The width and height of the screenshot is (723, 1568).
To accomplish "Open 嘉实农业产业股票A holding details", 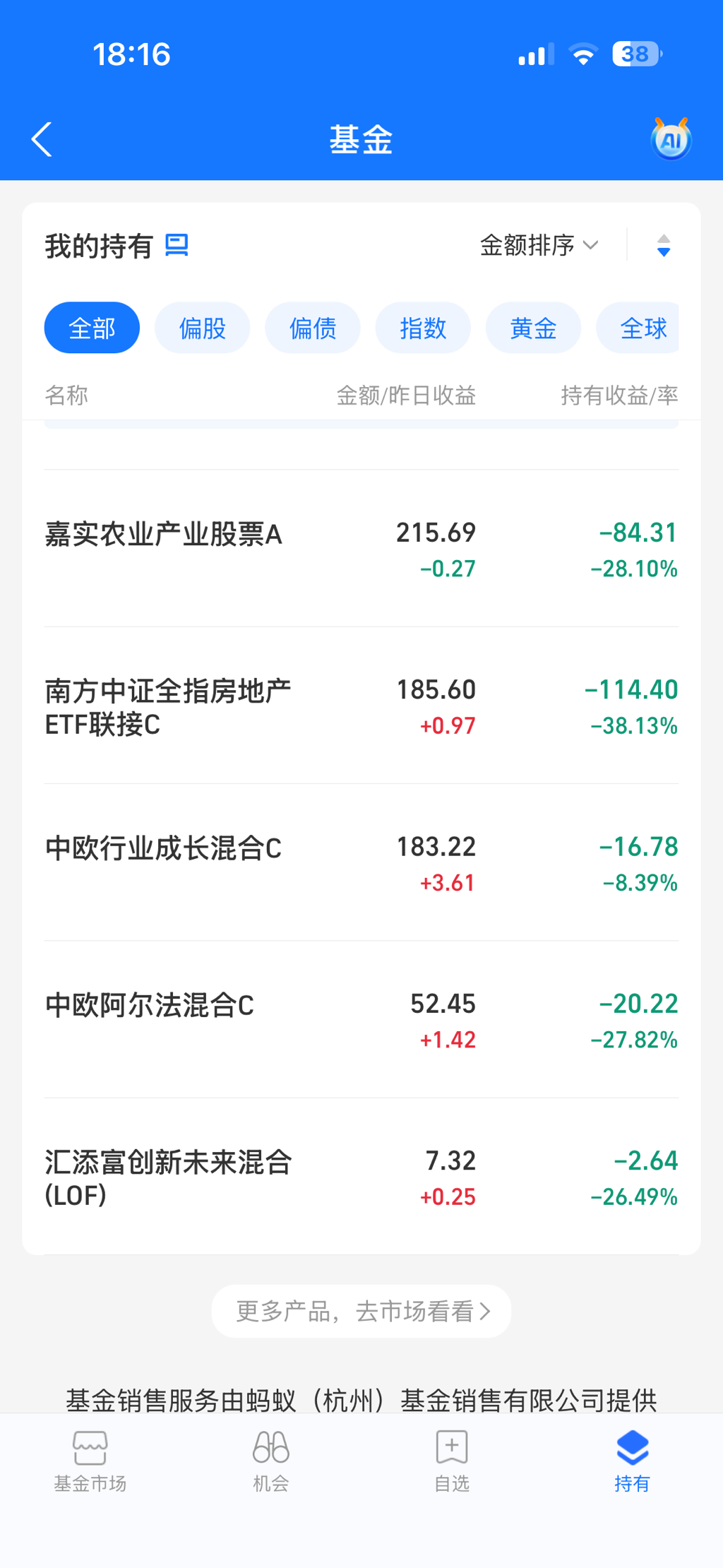I will [x=361, y=549].
